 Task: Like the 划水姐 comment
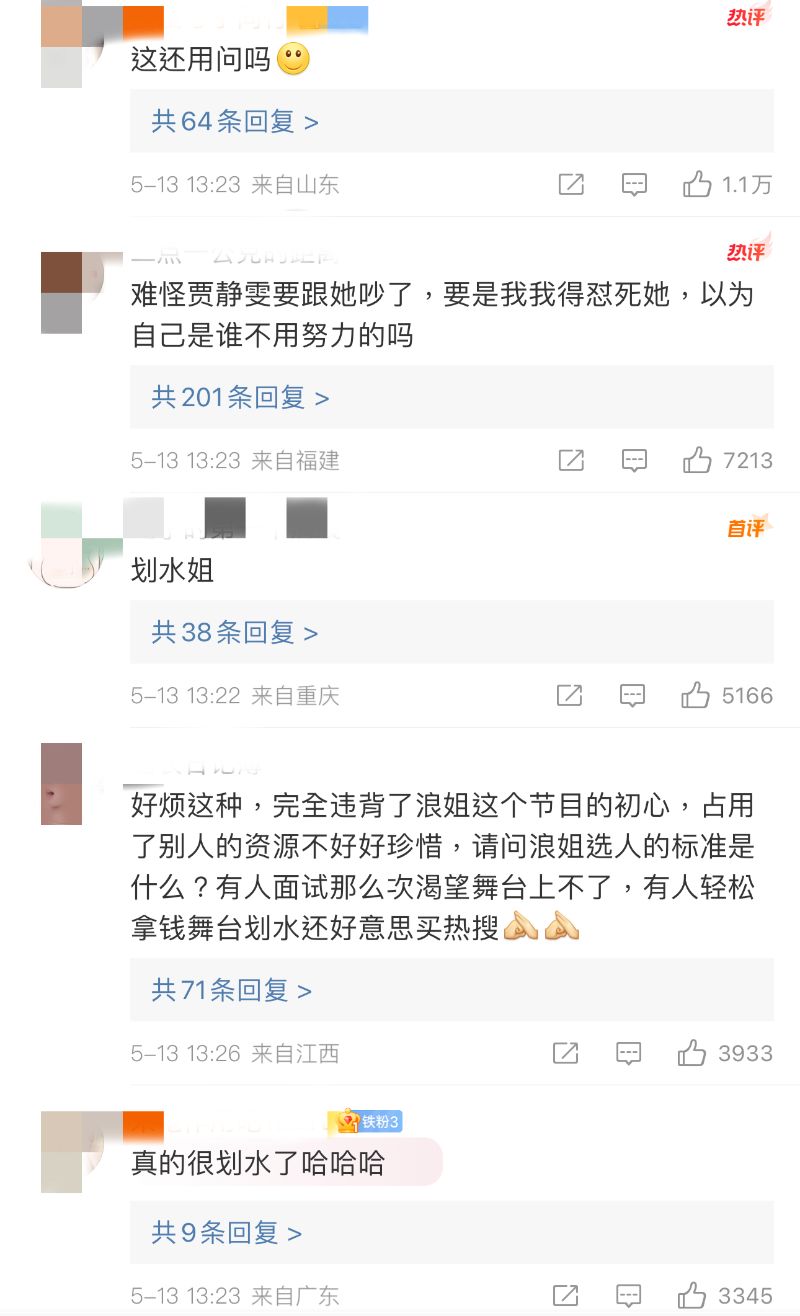[x=695, y=695]
